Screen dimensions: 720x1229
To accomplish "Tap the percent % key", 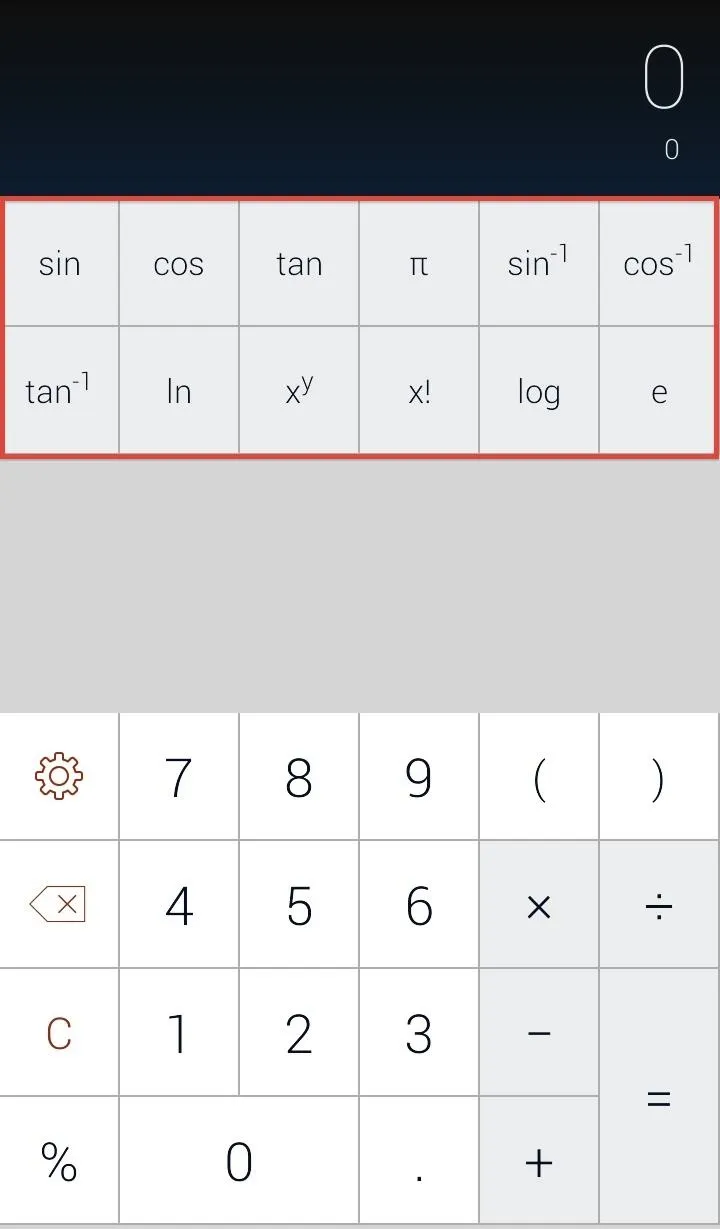I will click(x=59, y=1160).
